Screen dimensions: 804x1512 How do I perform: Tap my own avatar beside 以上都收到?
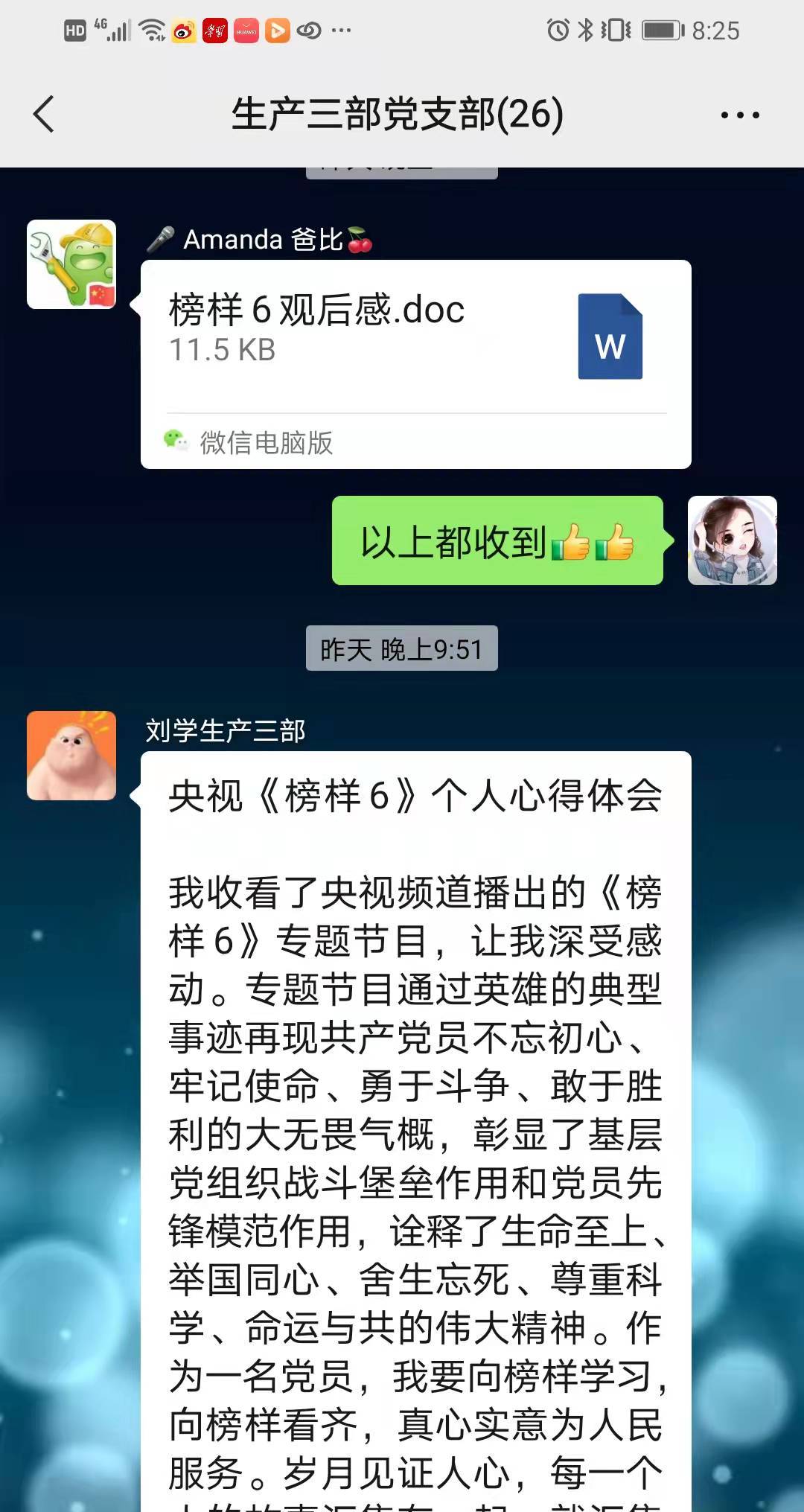732,540
